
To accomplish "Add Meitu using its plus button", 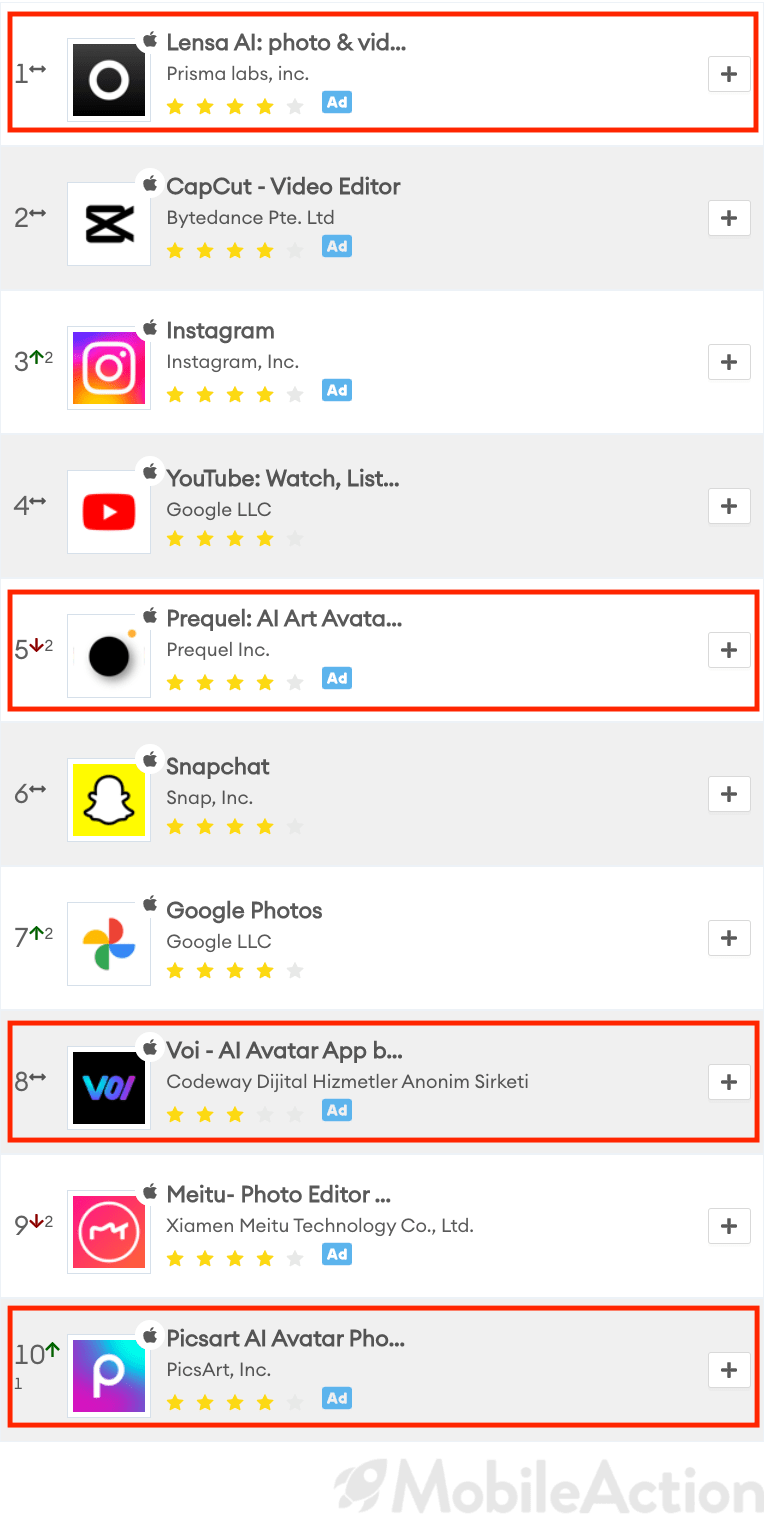I will pyautogui.click(x=729, y=1226).
